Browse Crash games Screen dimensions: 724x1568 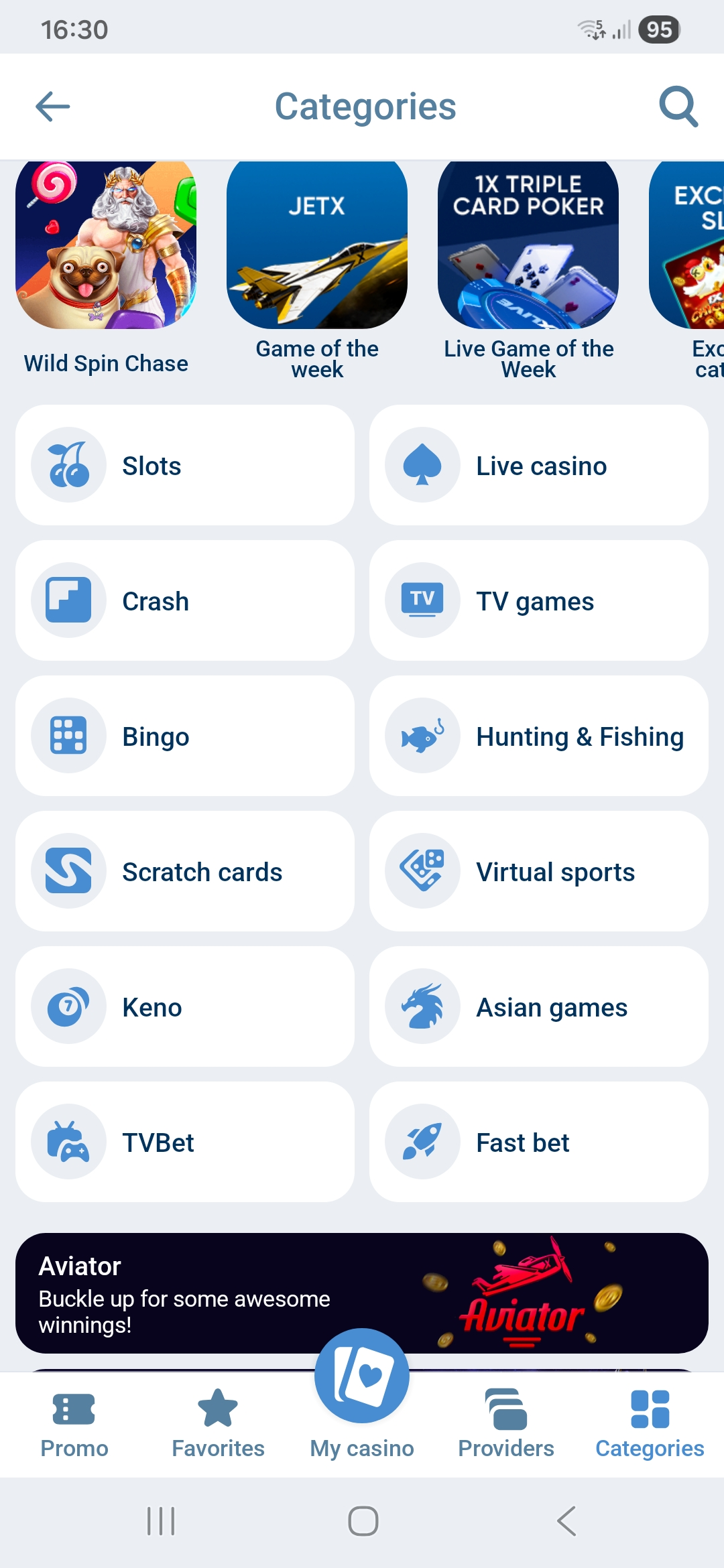click(184, 600)
